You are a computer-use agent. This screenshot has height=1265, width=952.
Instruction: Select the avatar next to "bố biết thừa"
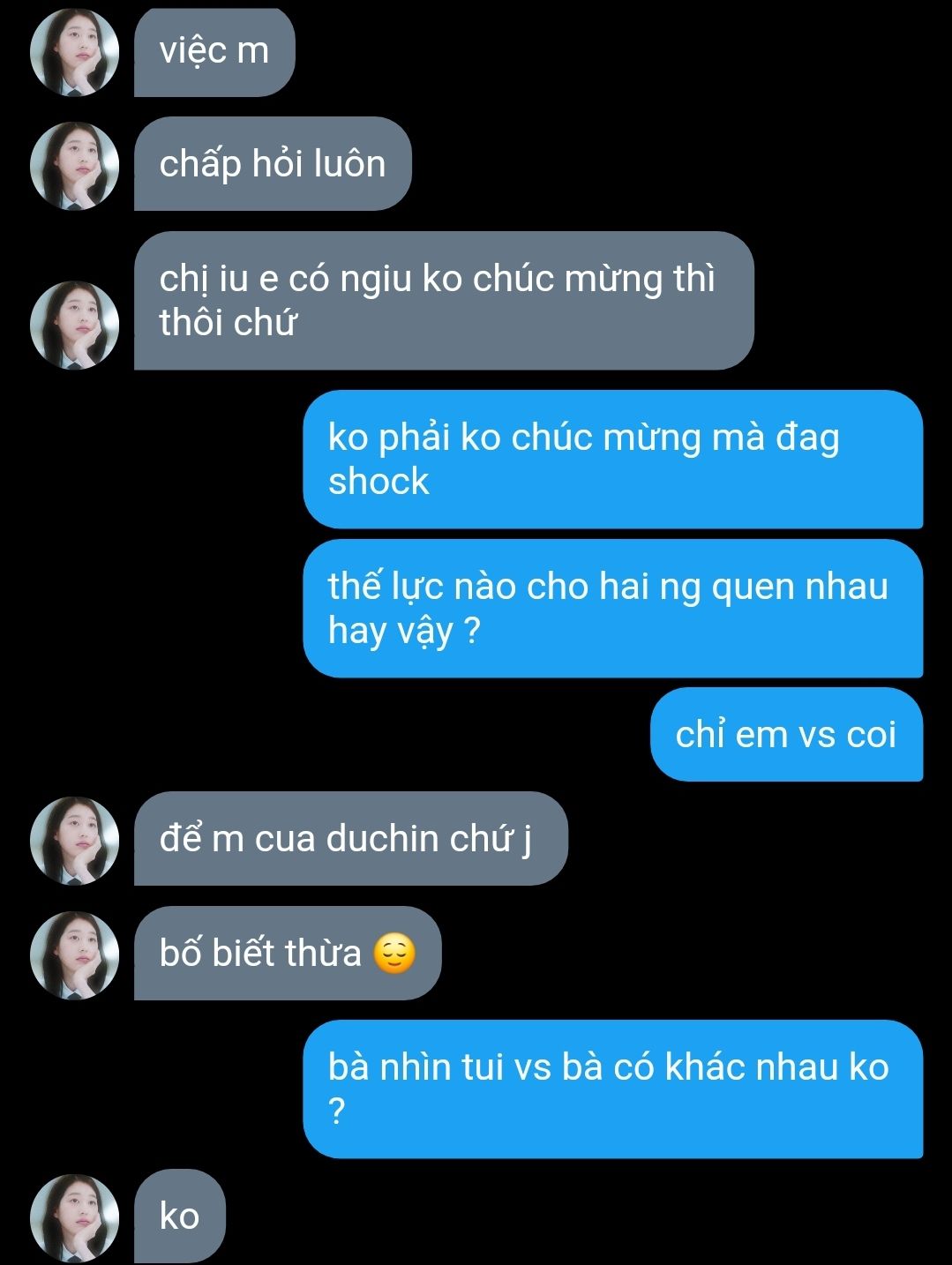74,955
